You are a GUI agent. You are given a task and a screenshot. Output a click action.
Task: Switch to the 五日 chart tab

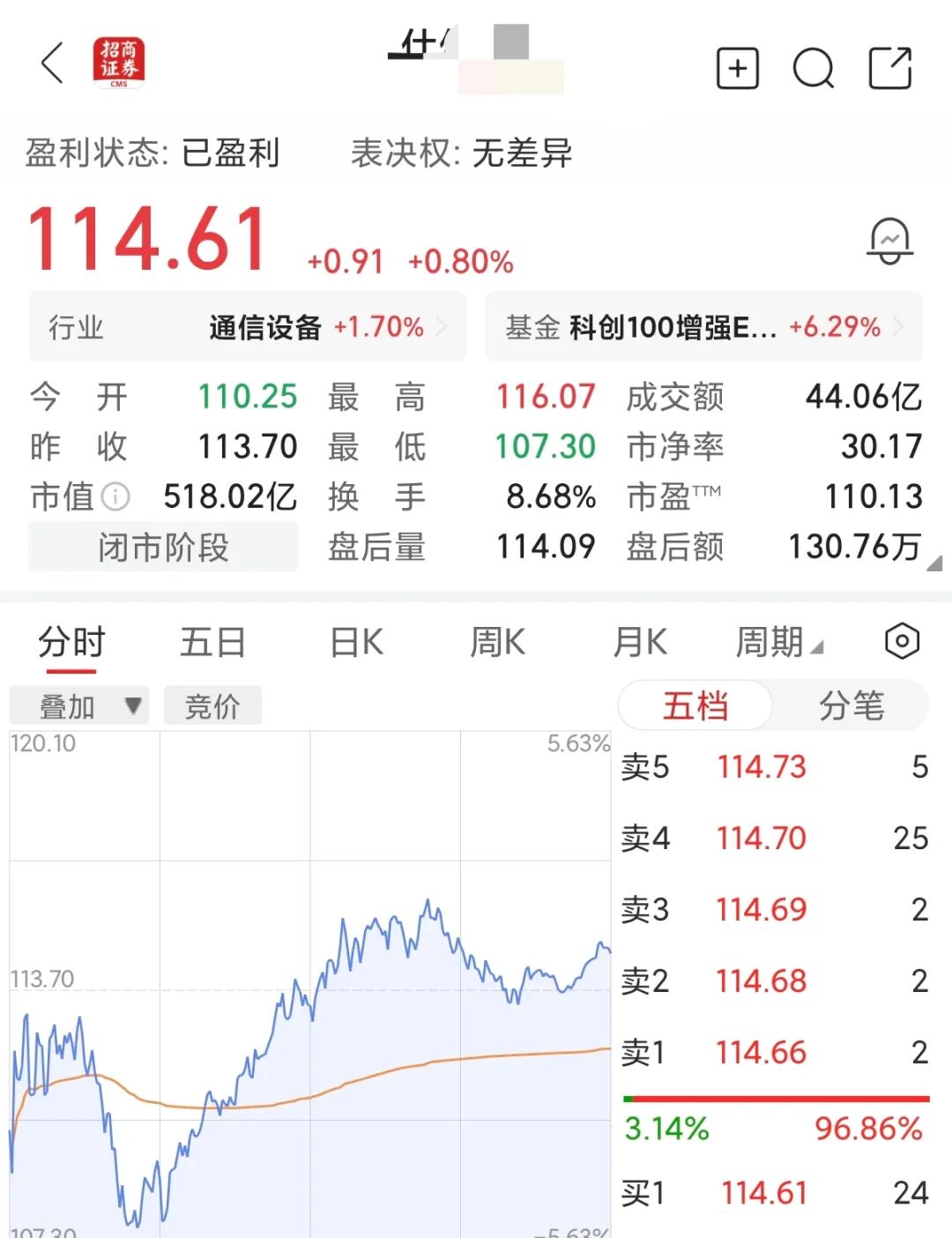(x=212, y=642)
